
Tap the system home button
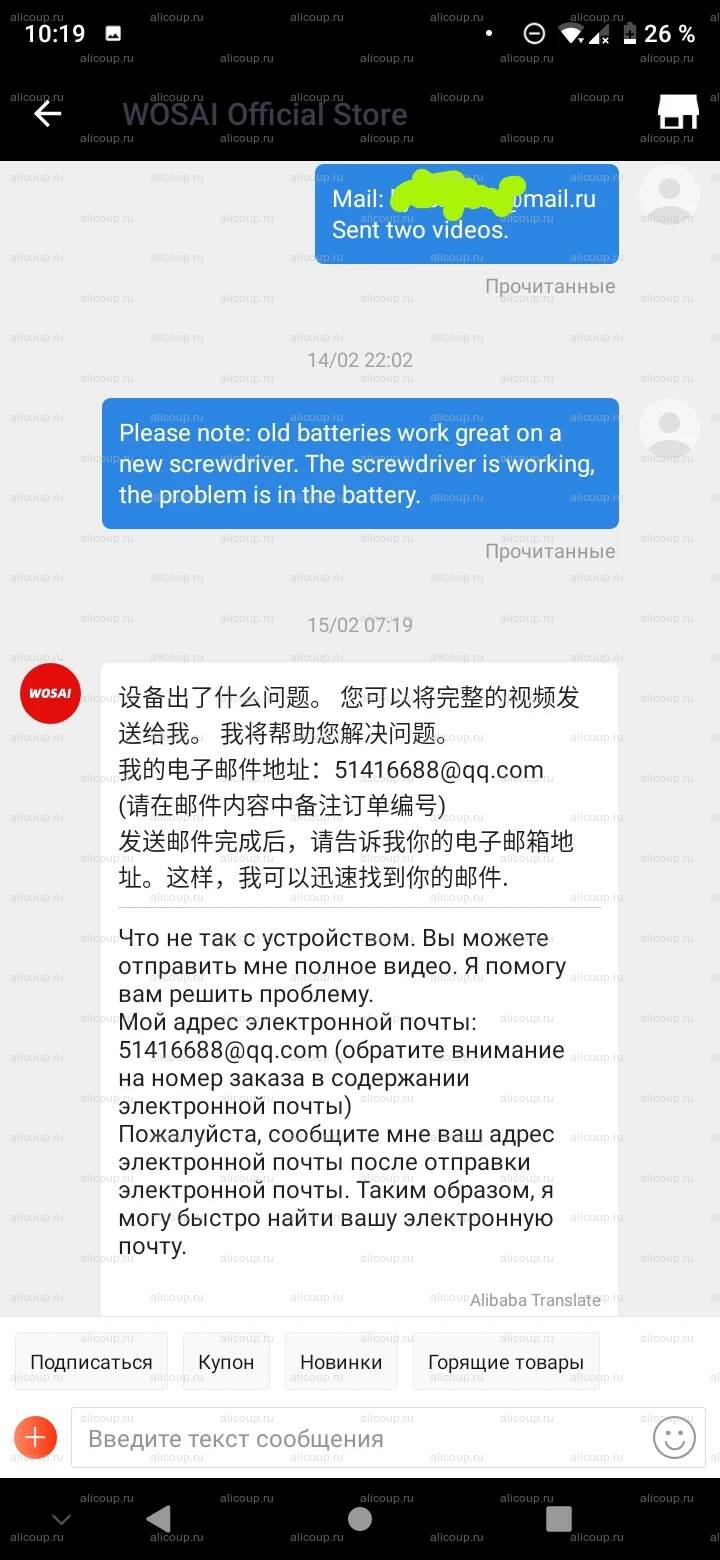(360, 1519)
